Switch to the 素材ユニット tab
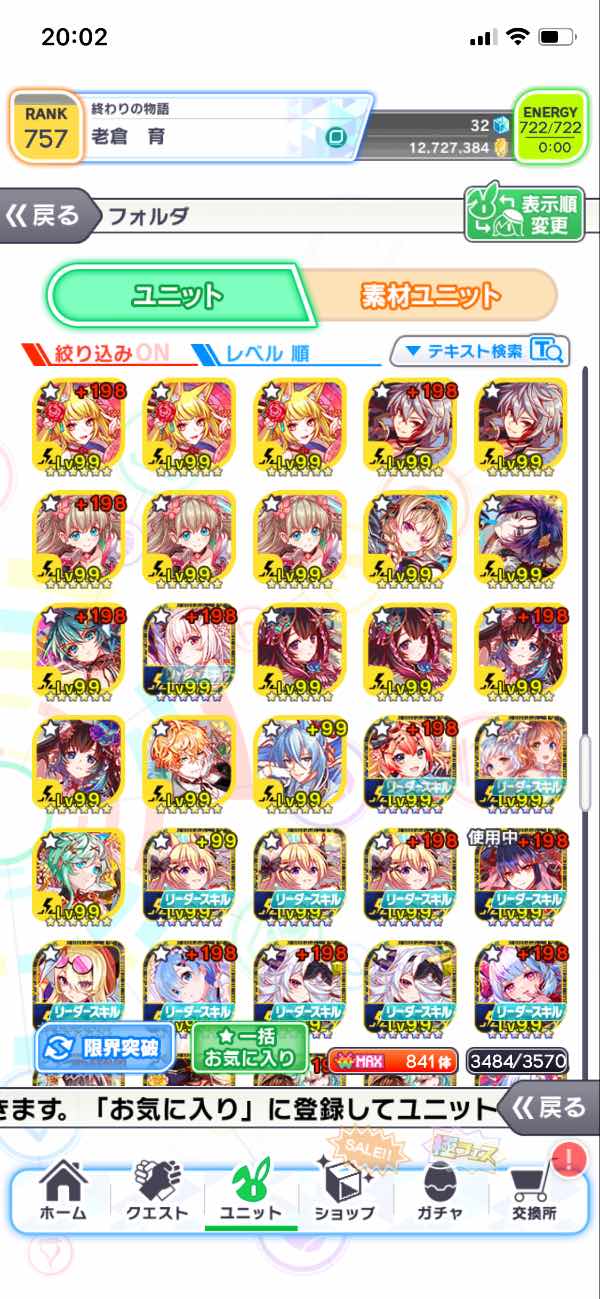 coord(430,295)
